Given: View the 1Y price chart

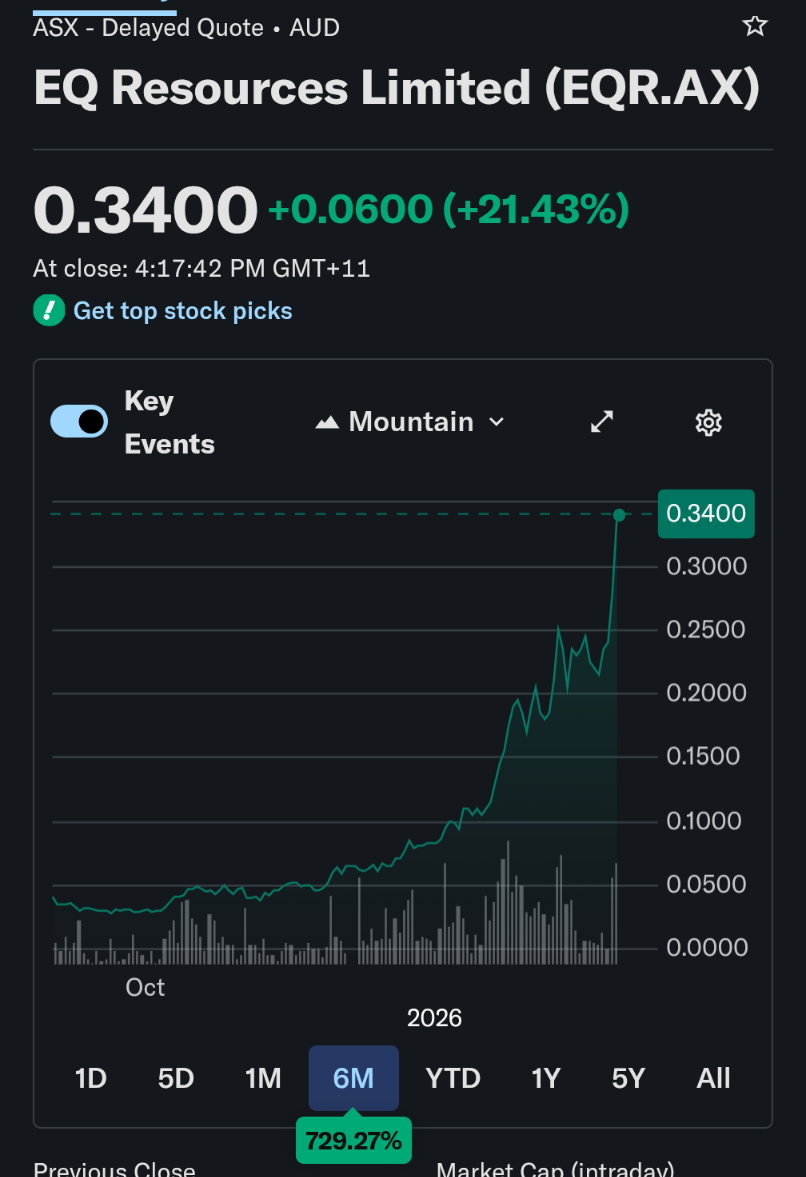Looking at the screenshot, I should coord(546,1078).
